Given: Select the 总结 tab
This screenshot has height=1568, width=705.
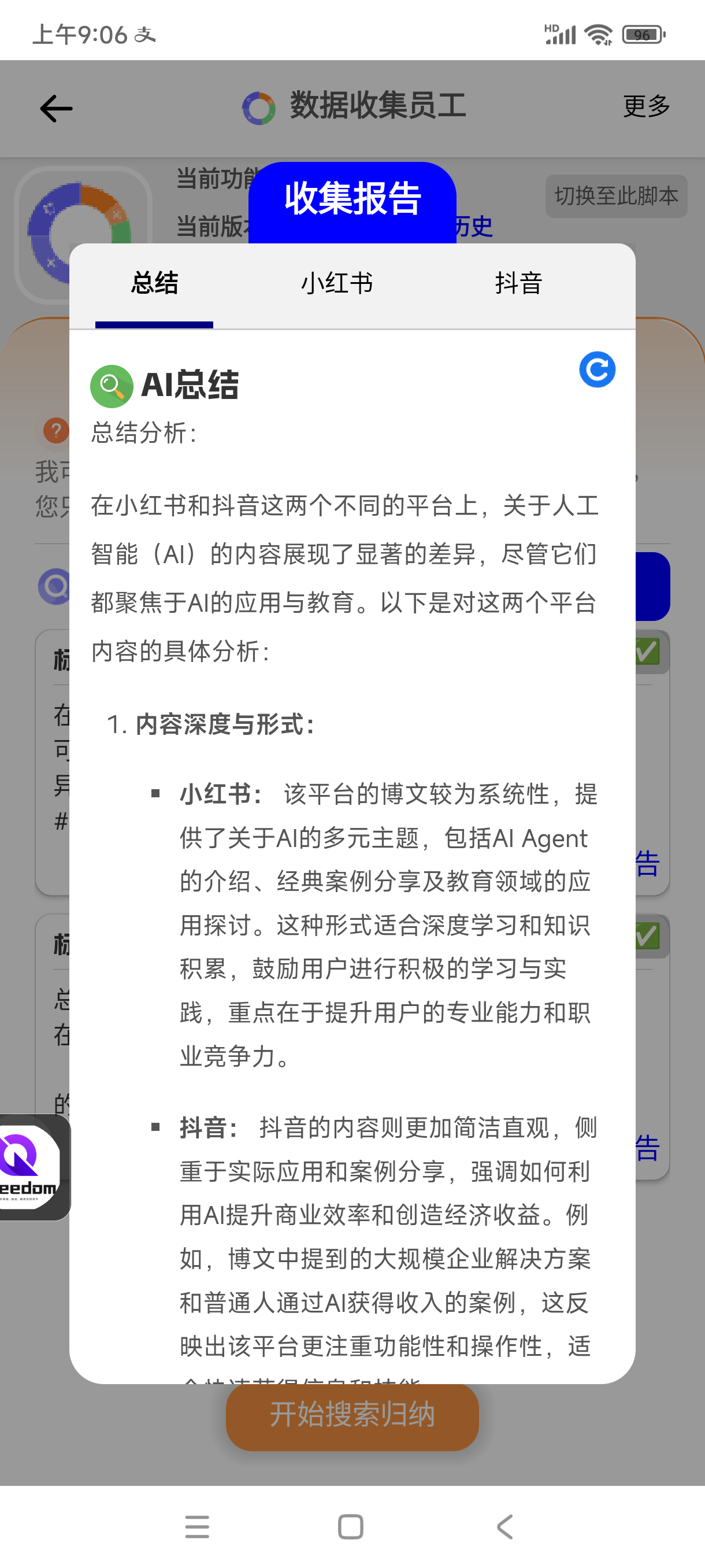Looking at the screenshot, I should [154, 284].
